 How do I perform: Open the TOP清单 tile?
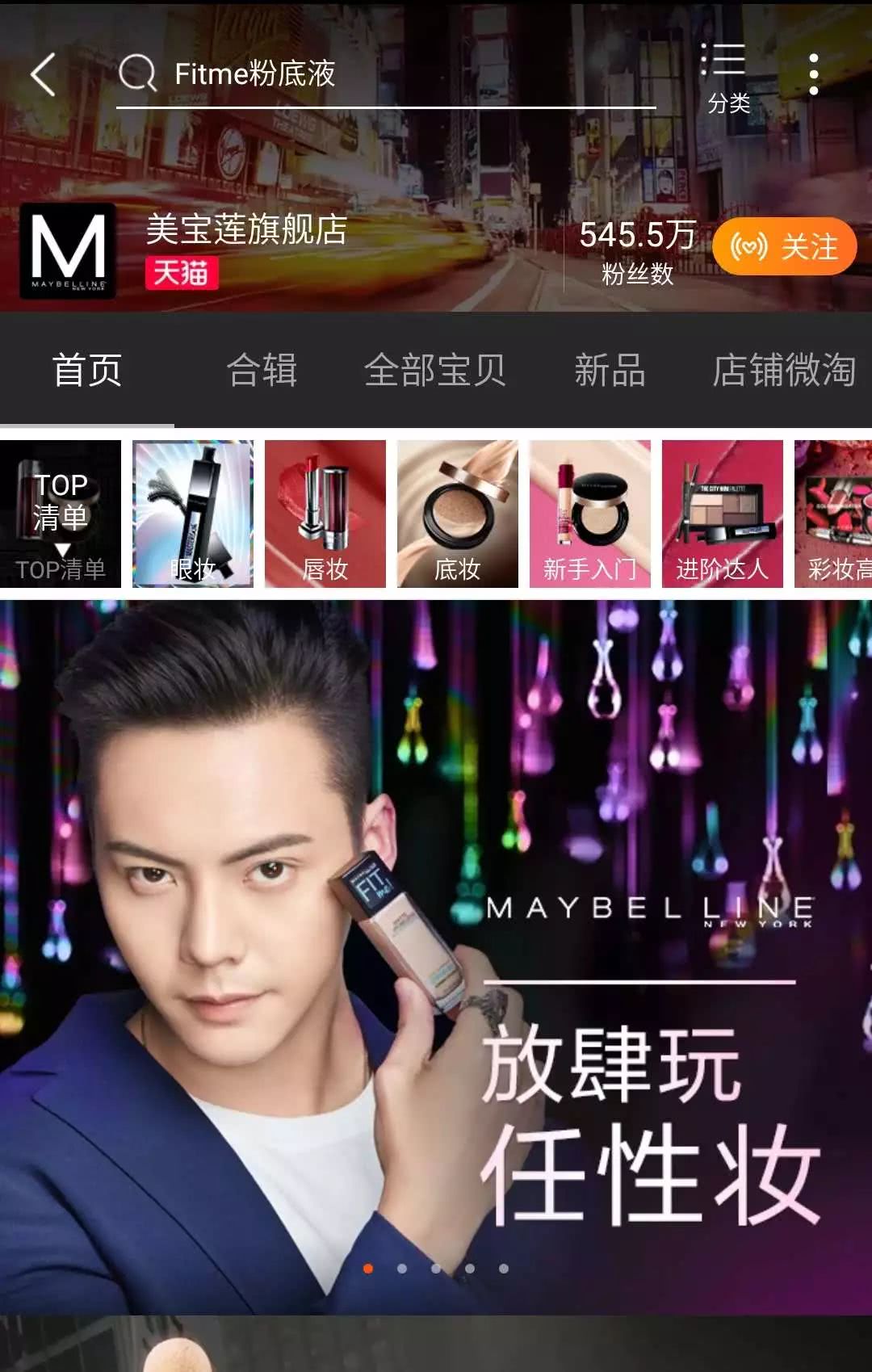[x=61, y=514]
